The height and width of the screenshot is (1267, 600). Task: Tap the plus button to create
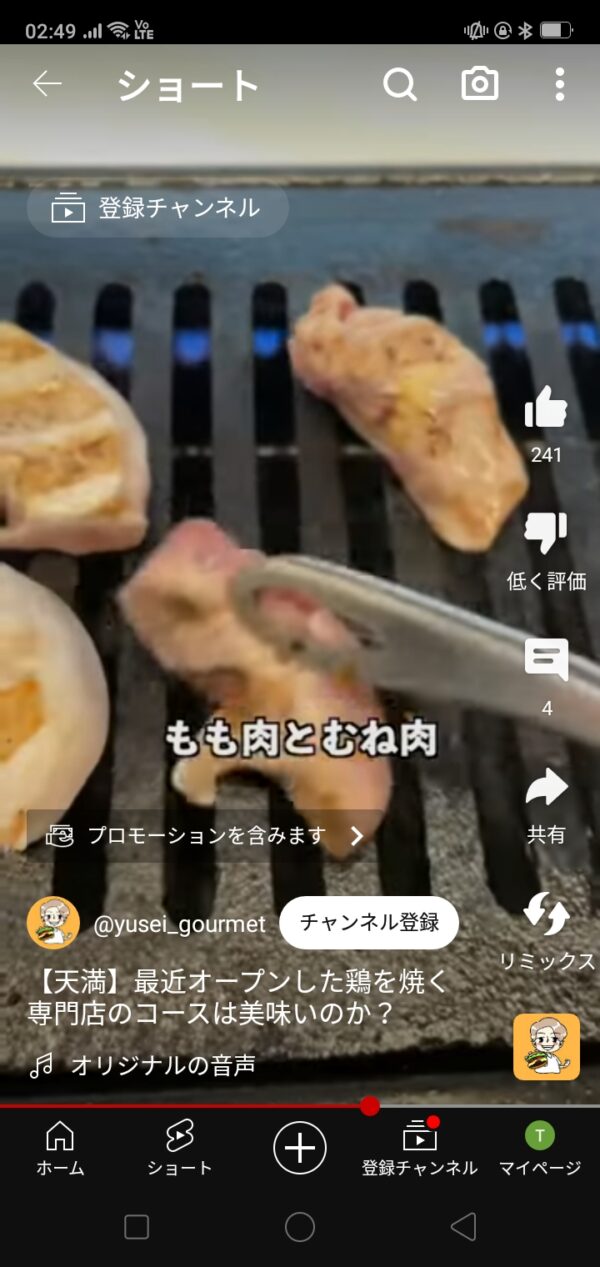pyautogui.click(x=300, y=1147)
